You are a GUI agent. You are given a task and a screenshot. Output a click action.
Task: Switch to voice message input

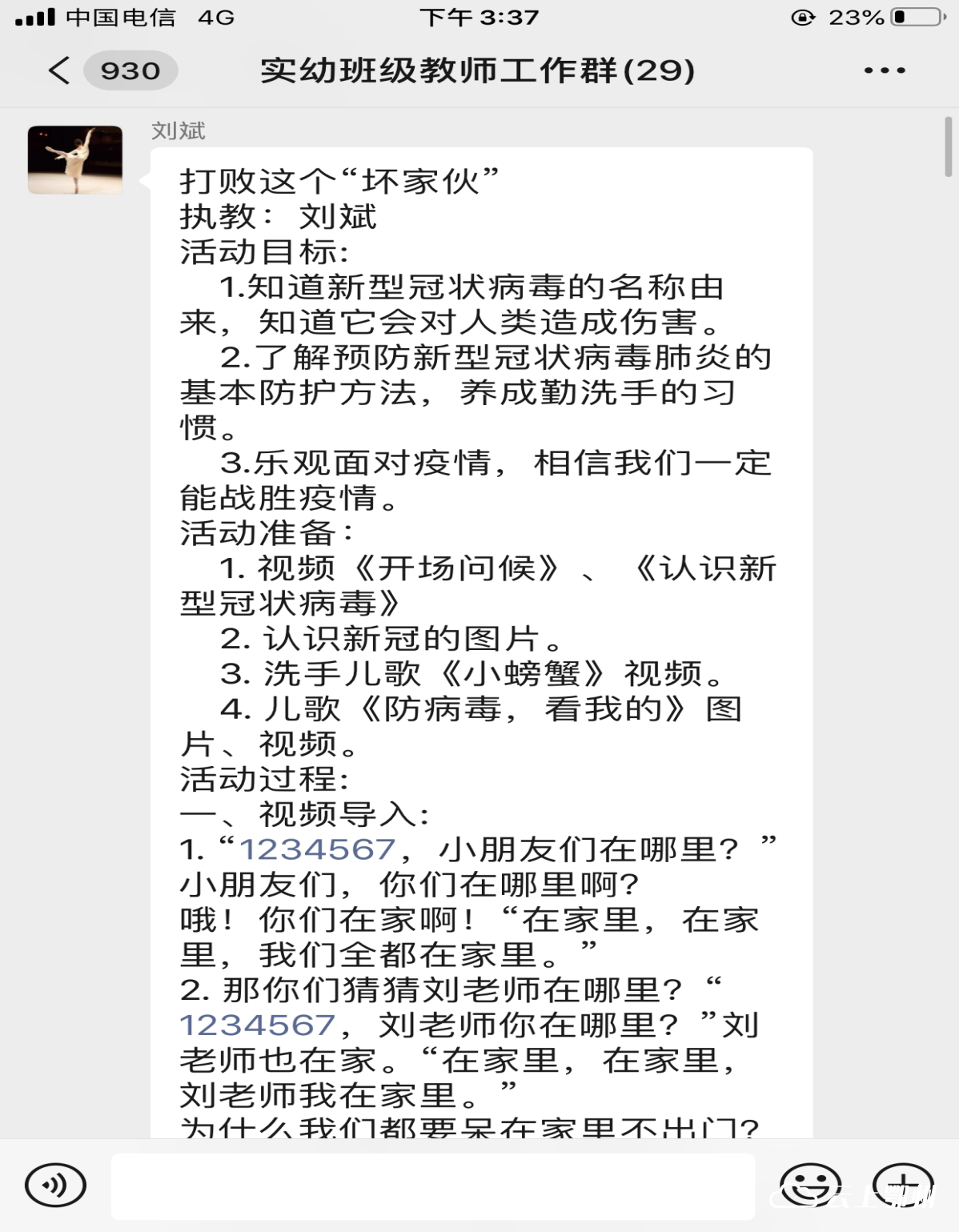55,1185
